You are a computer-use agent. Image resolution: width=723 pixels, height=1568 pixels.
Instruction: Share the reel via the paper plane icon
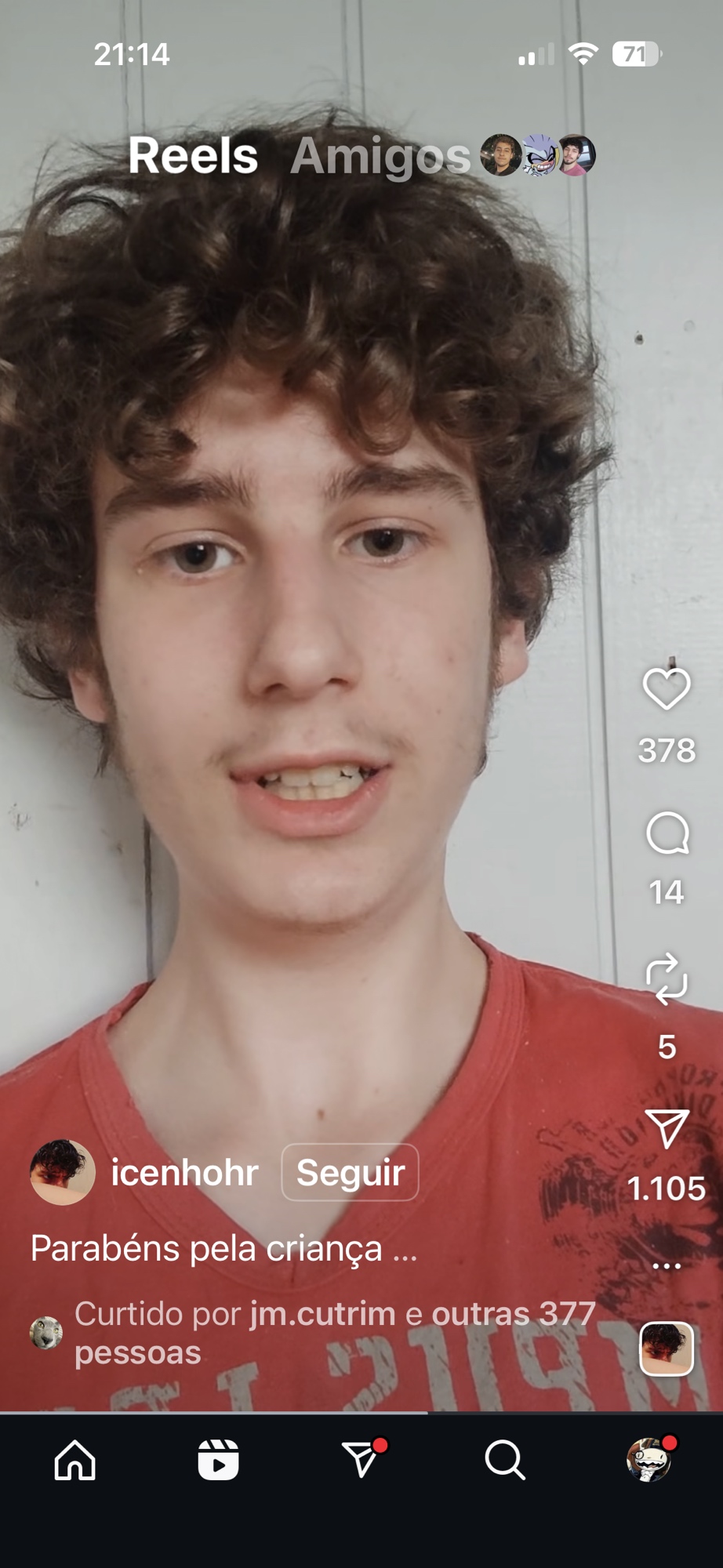coord(667,1129)
